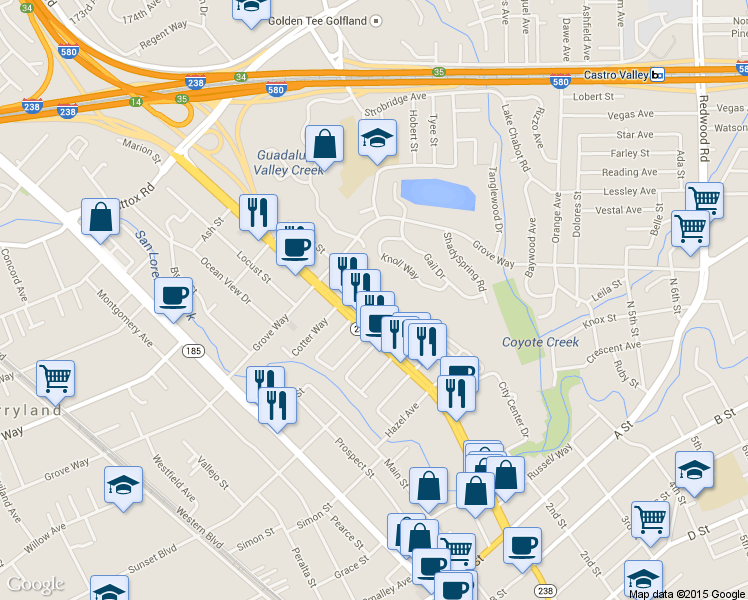Tap shopping bag marker near Main St
Screen dimensions: 748x600
(x=428, y=487)
